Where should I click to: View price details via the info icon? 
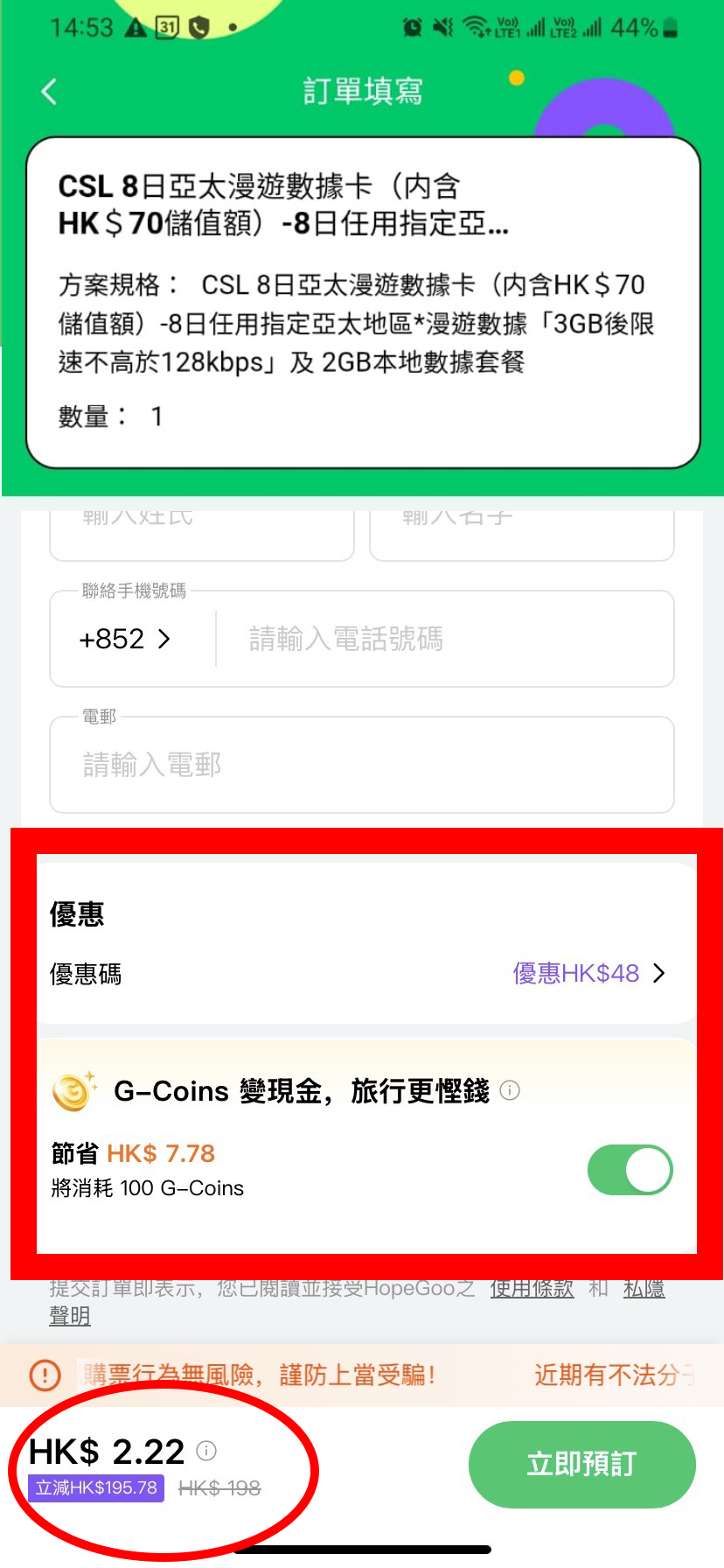[x=206, y=1451]
